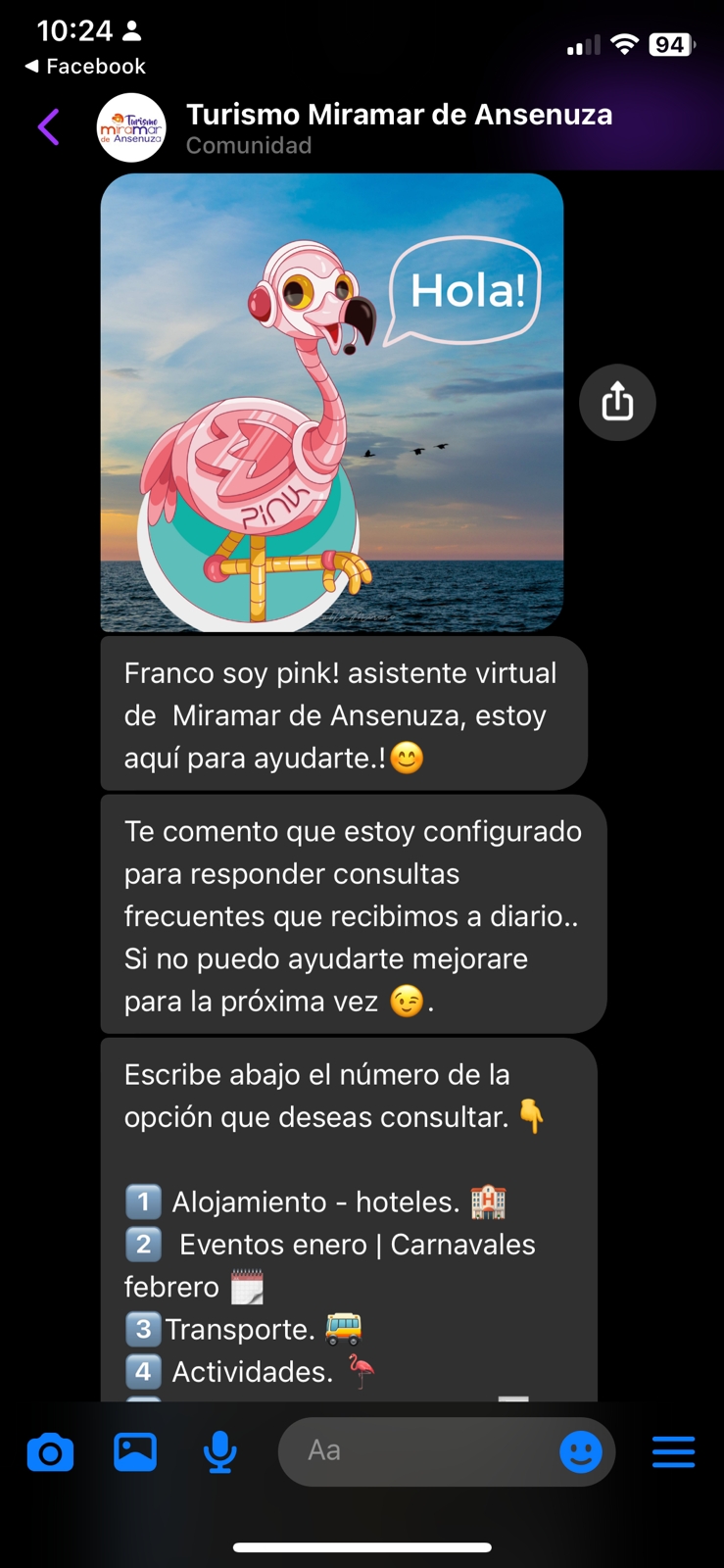
Task: Open the camera to take a photo
Action: [51, 1451]
